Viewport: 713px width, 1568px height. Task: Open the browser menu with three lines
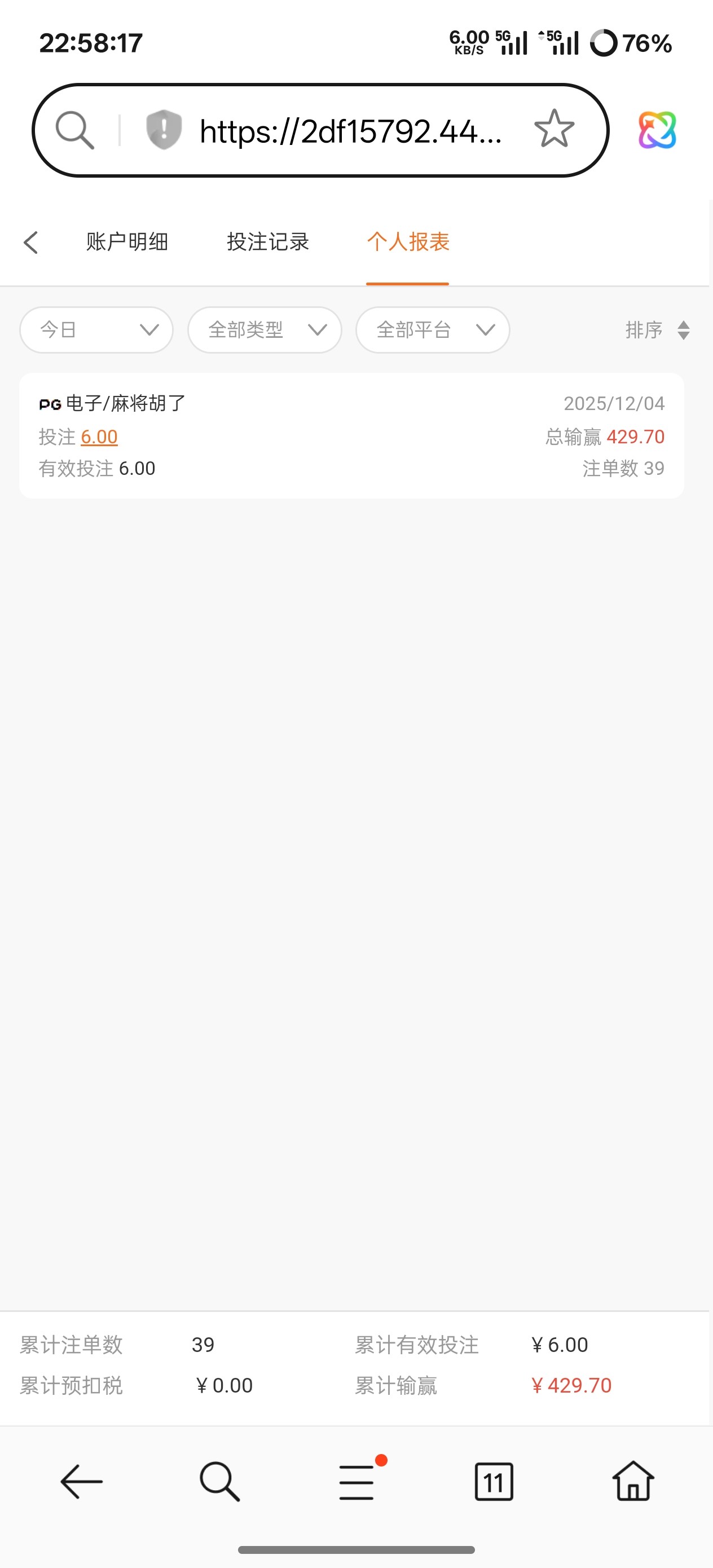point(357,1482)
